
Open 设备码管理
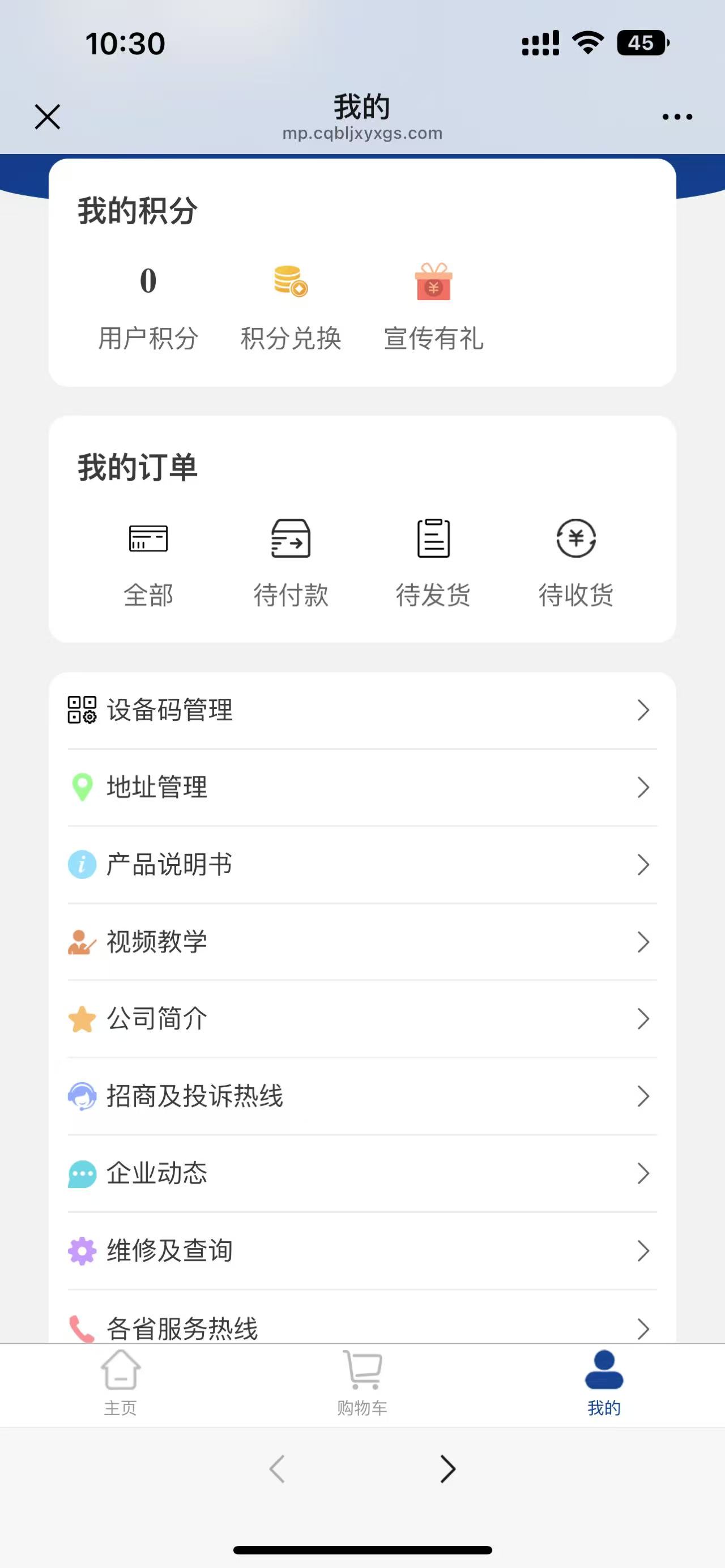click(362, 710)
